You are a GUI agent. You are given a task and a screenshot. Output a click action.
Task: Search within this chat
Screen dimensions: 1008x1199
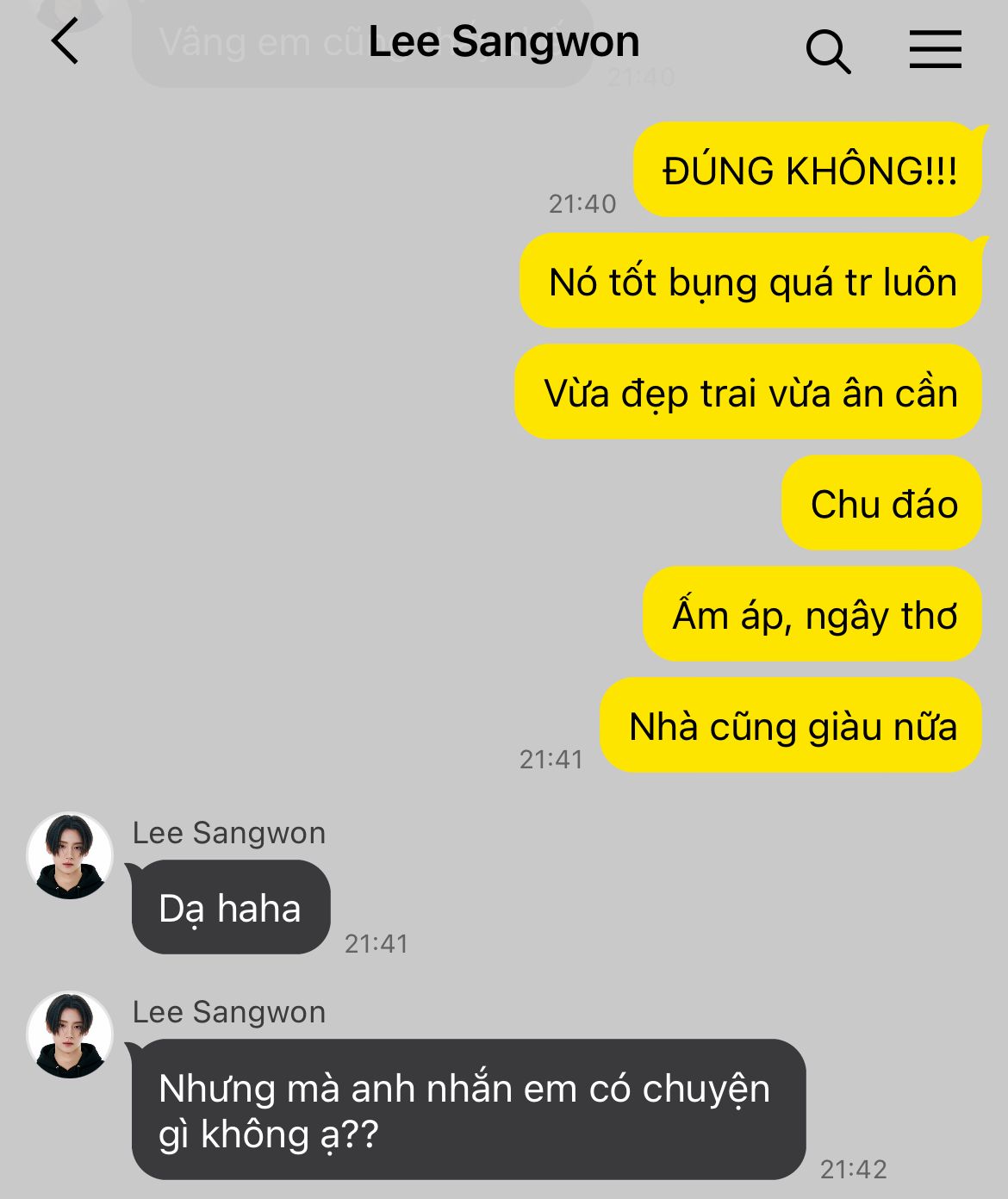828,51
